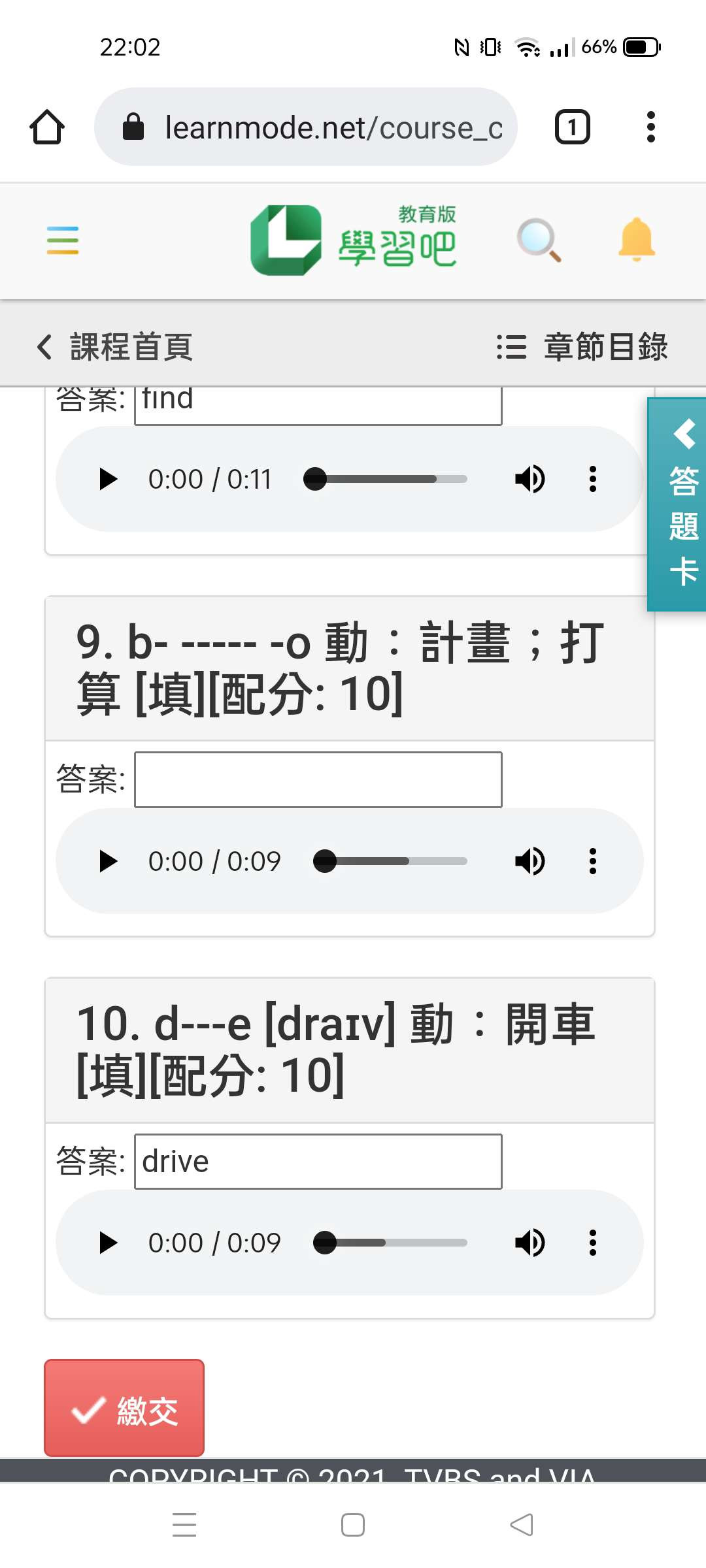Viewport: 706px width, 1568px height.
Task: Open more options on question 10 audio
Action: tap(593, 1243)
